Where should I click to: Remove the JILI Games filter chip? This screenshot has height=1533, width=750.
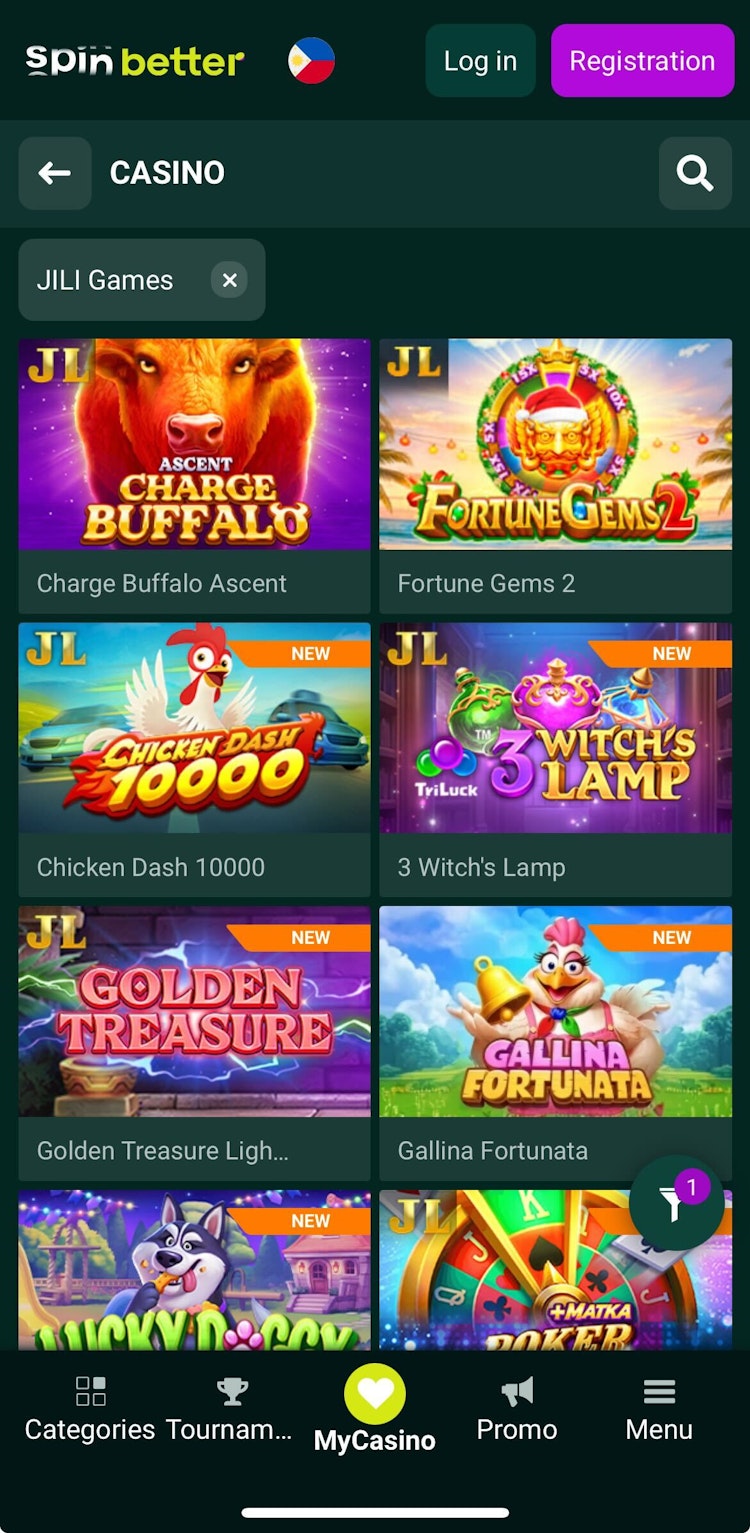tap(229, 280)
